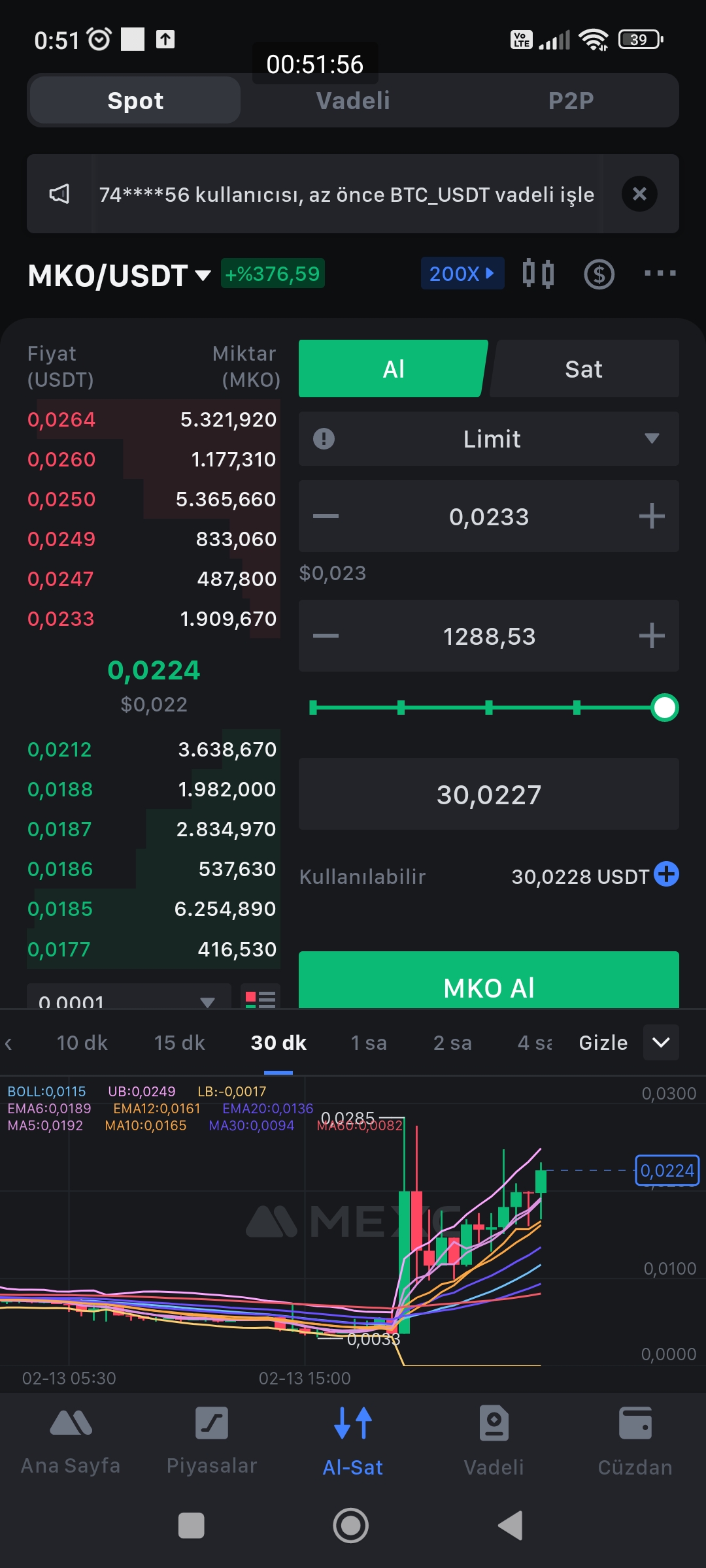This screenshot has width=706, height=1568.
Task: Switch to the P2P top tab
Action: (571, 101)
